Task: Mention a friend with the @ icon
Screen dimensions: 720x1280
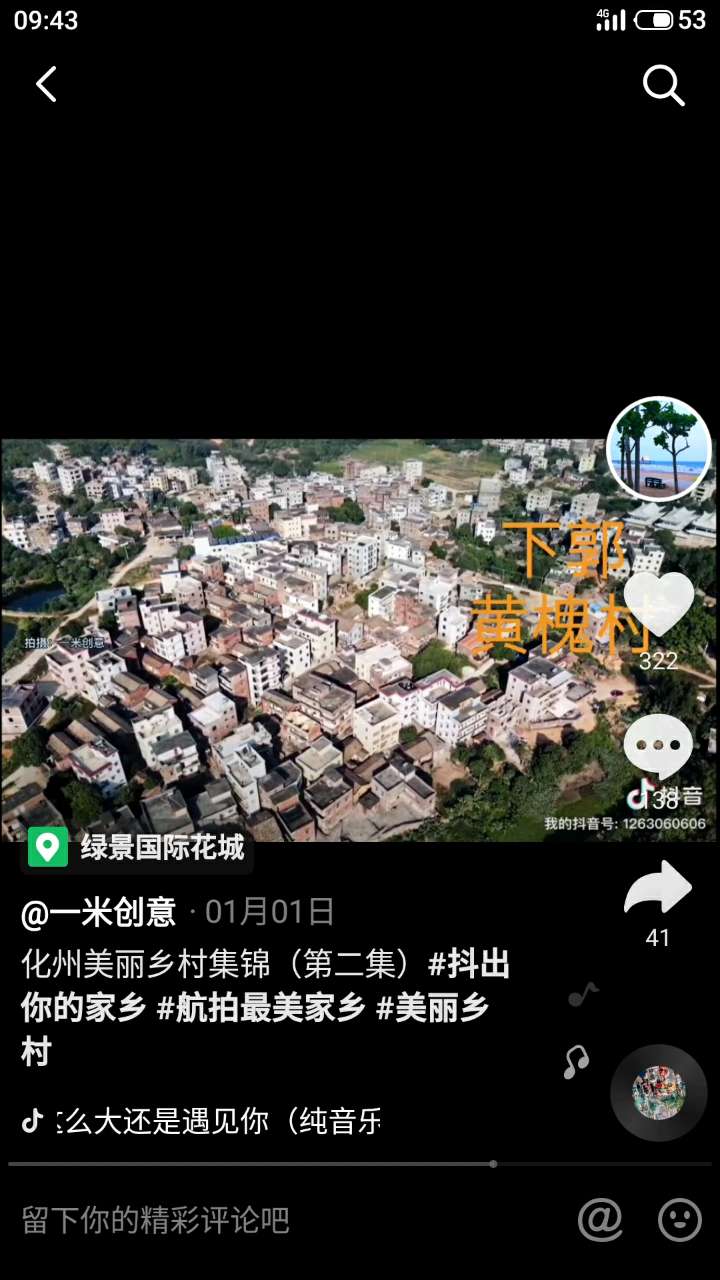Action: pyautogui.click(x=600, y=1220)
